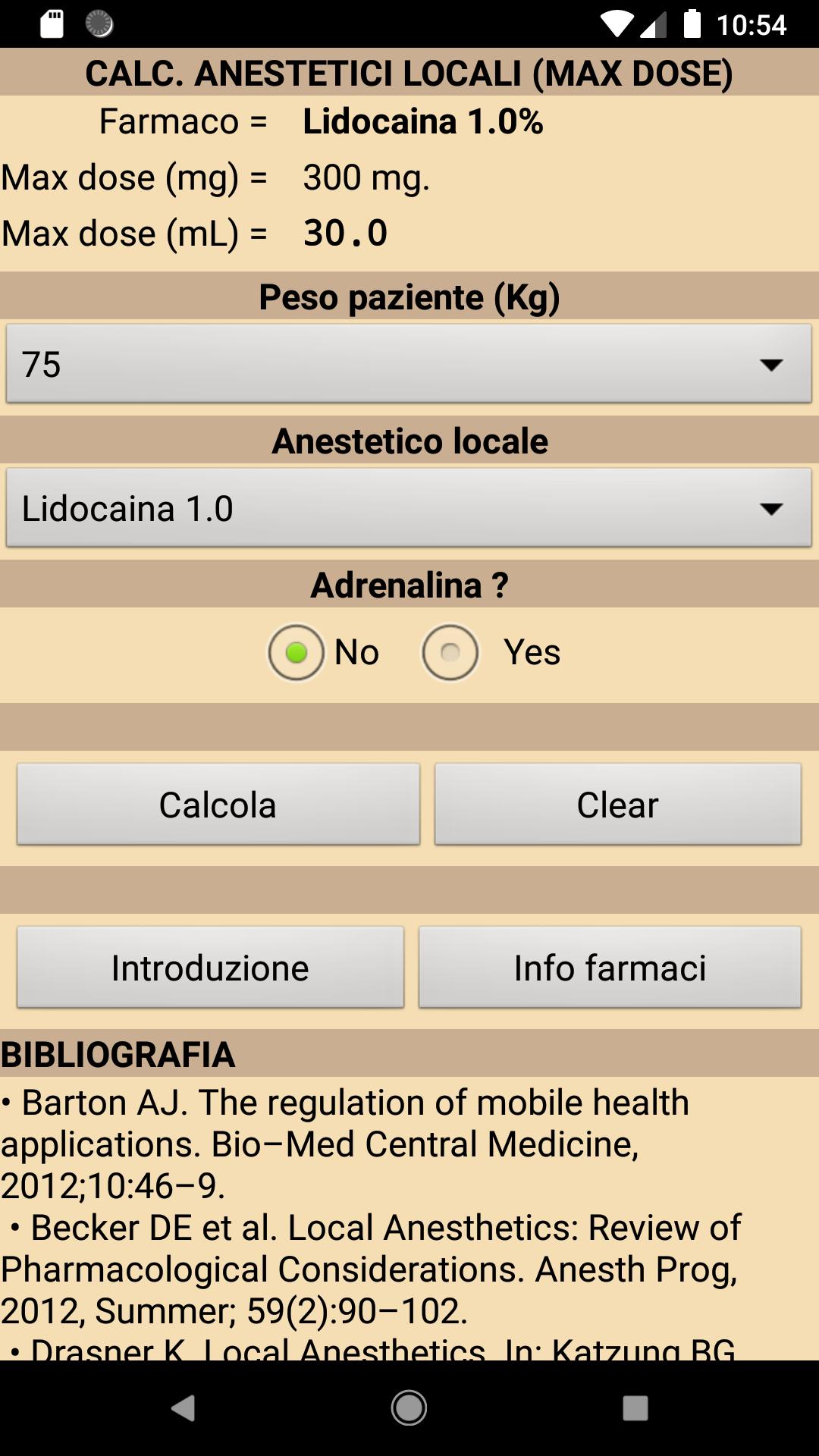The image size is (819, 1456).
Task: Open the Peso paziente weight dropdown
Action: [x=409, y=364]
